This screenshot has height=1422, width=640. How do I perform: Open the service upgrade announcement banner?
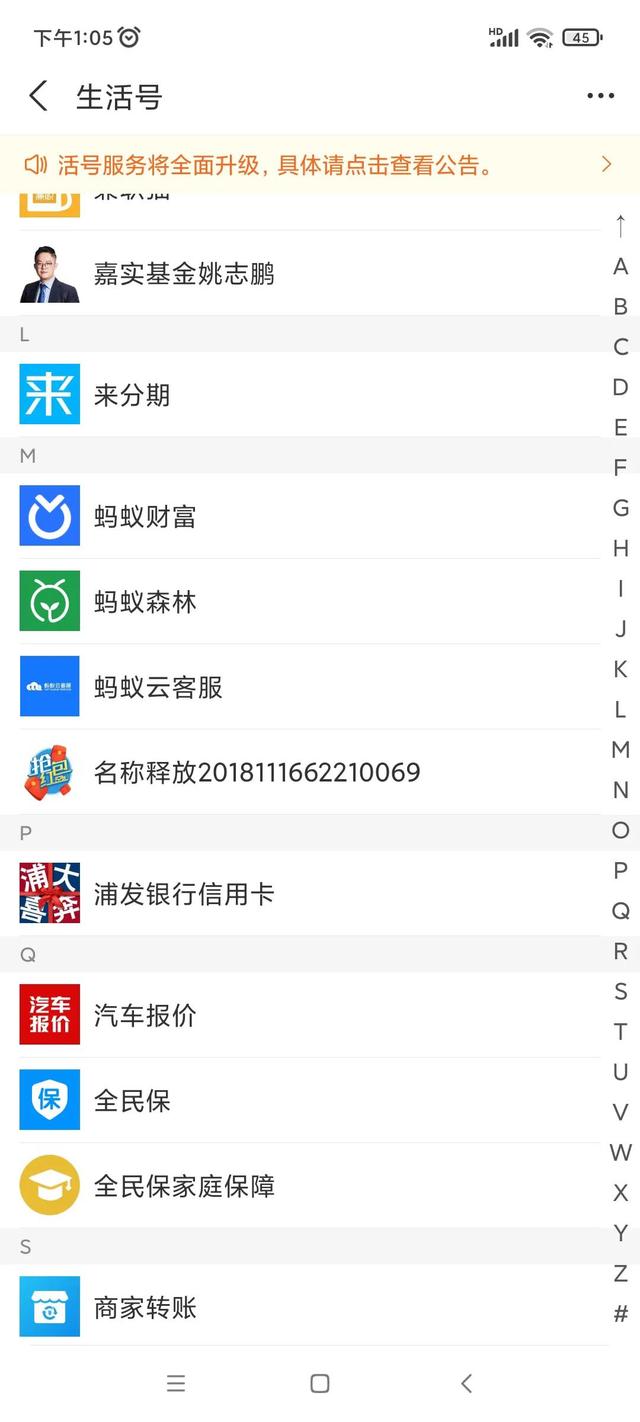(320, 165)
